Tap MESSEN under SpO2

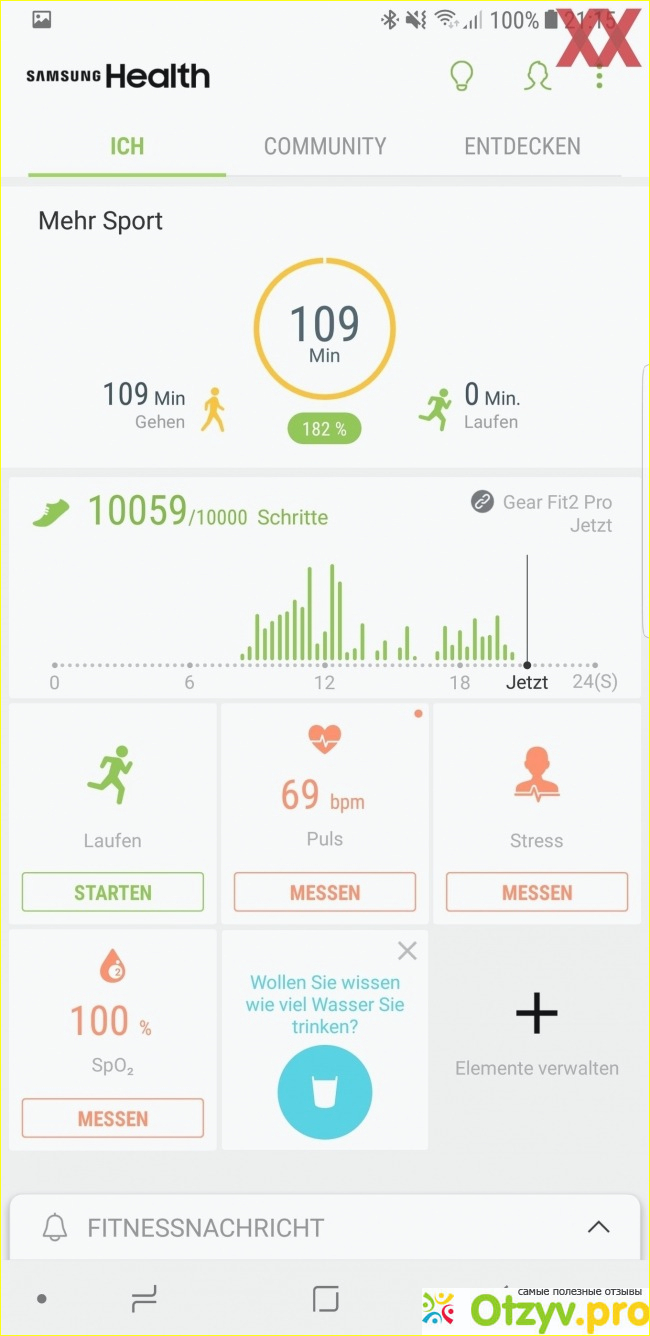point(113,1118)
